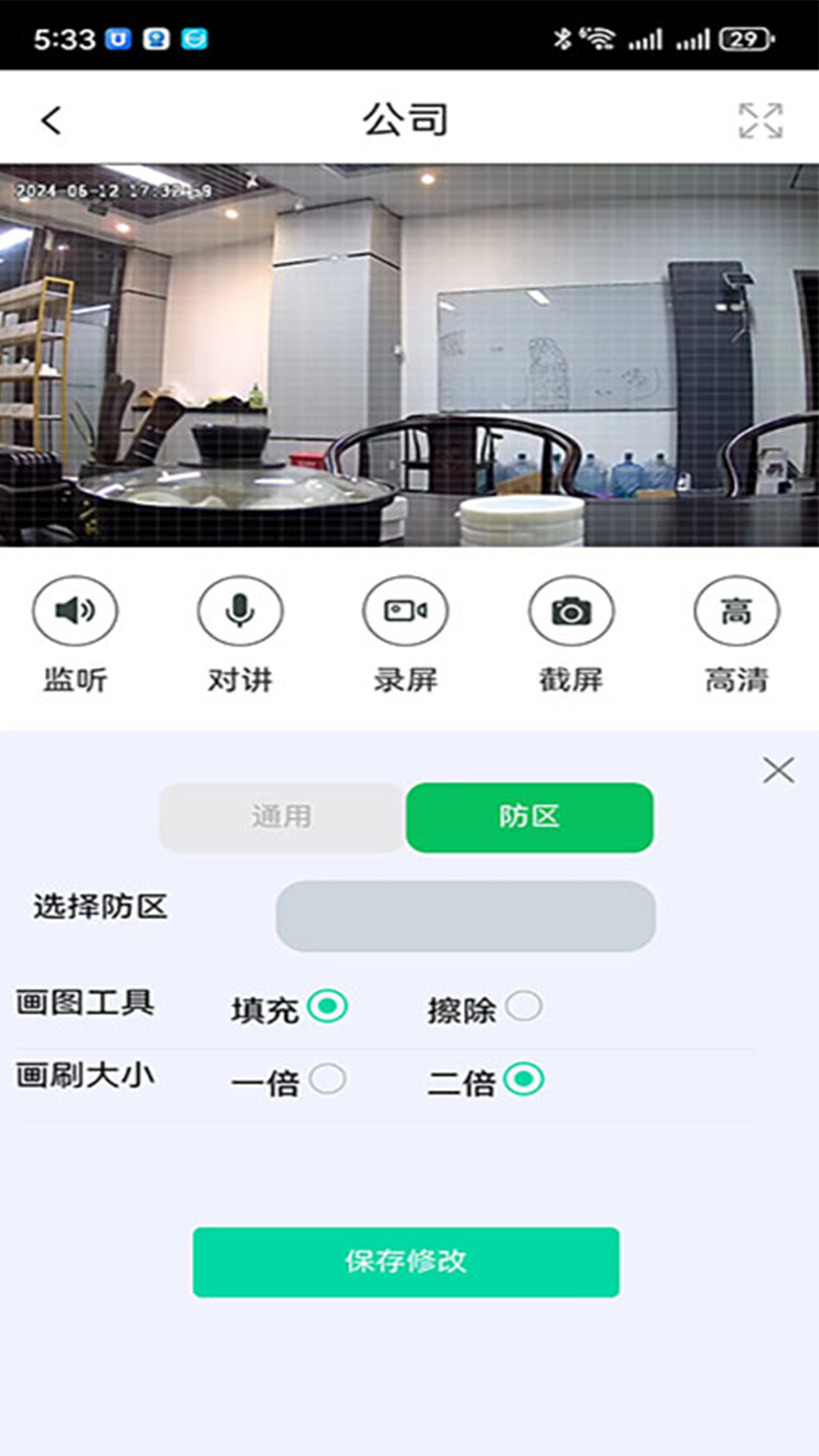Screen dimensions: 819x1456
Task: Enter fullscreen video mode
Action: [x=760, y=121]
